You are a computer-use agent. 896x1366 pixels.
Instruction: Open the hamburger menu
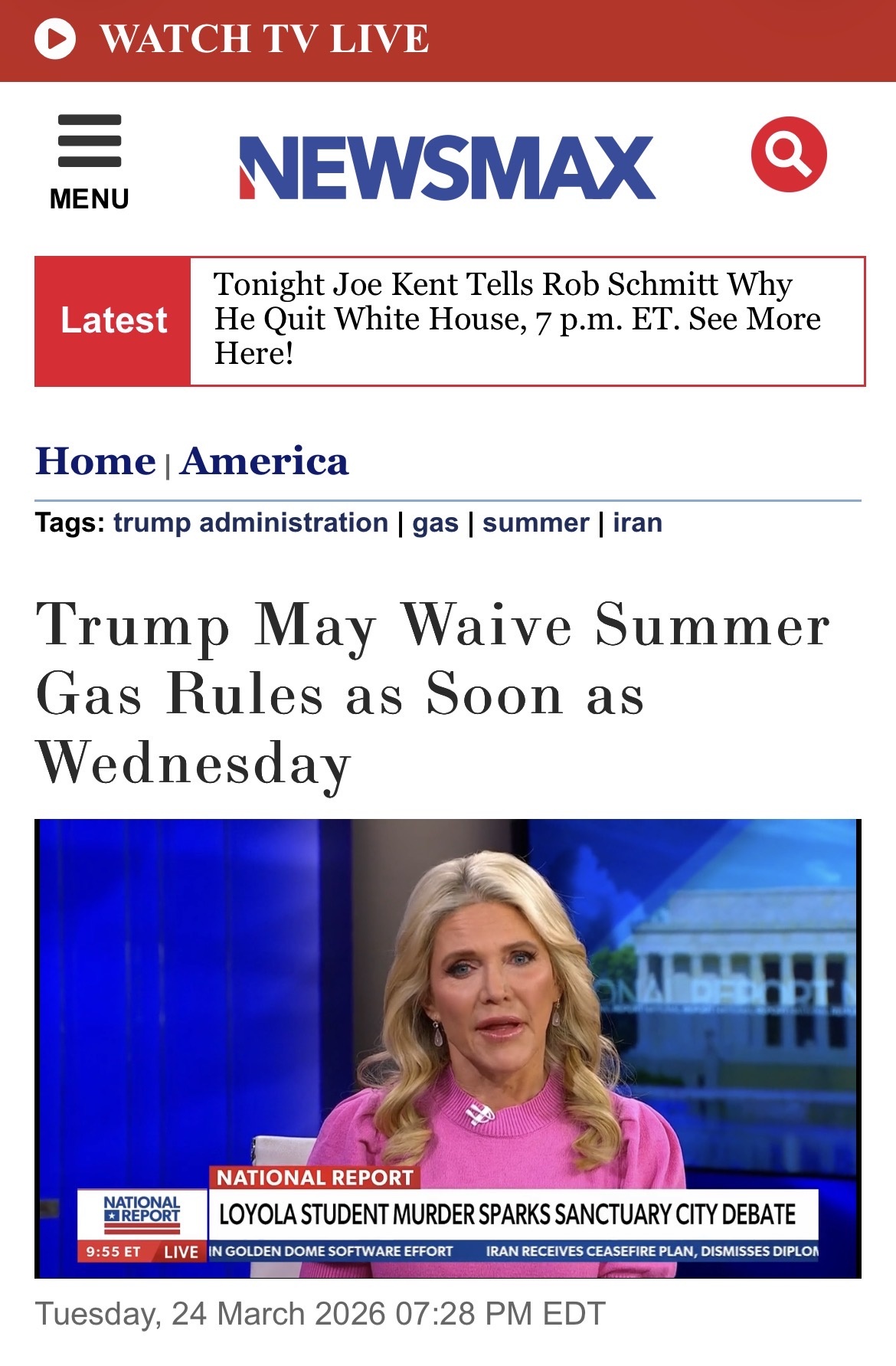coord(90,161)
